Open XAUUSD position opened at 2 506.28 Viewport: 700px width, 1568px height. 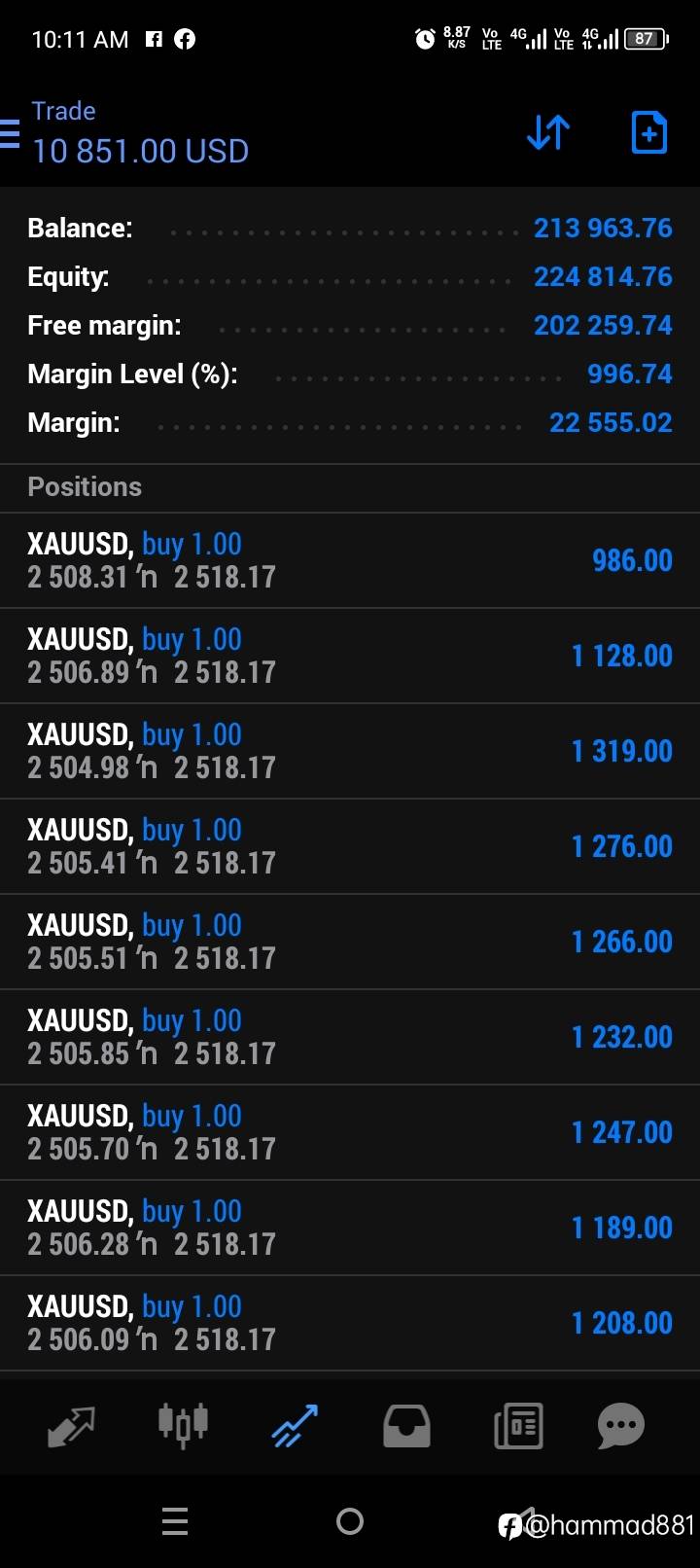(350, 1228)
